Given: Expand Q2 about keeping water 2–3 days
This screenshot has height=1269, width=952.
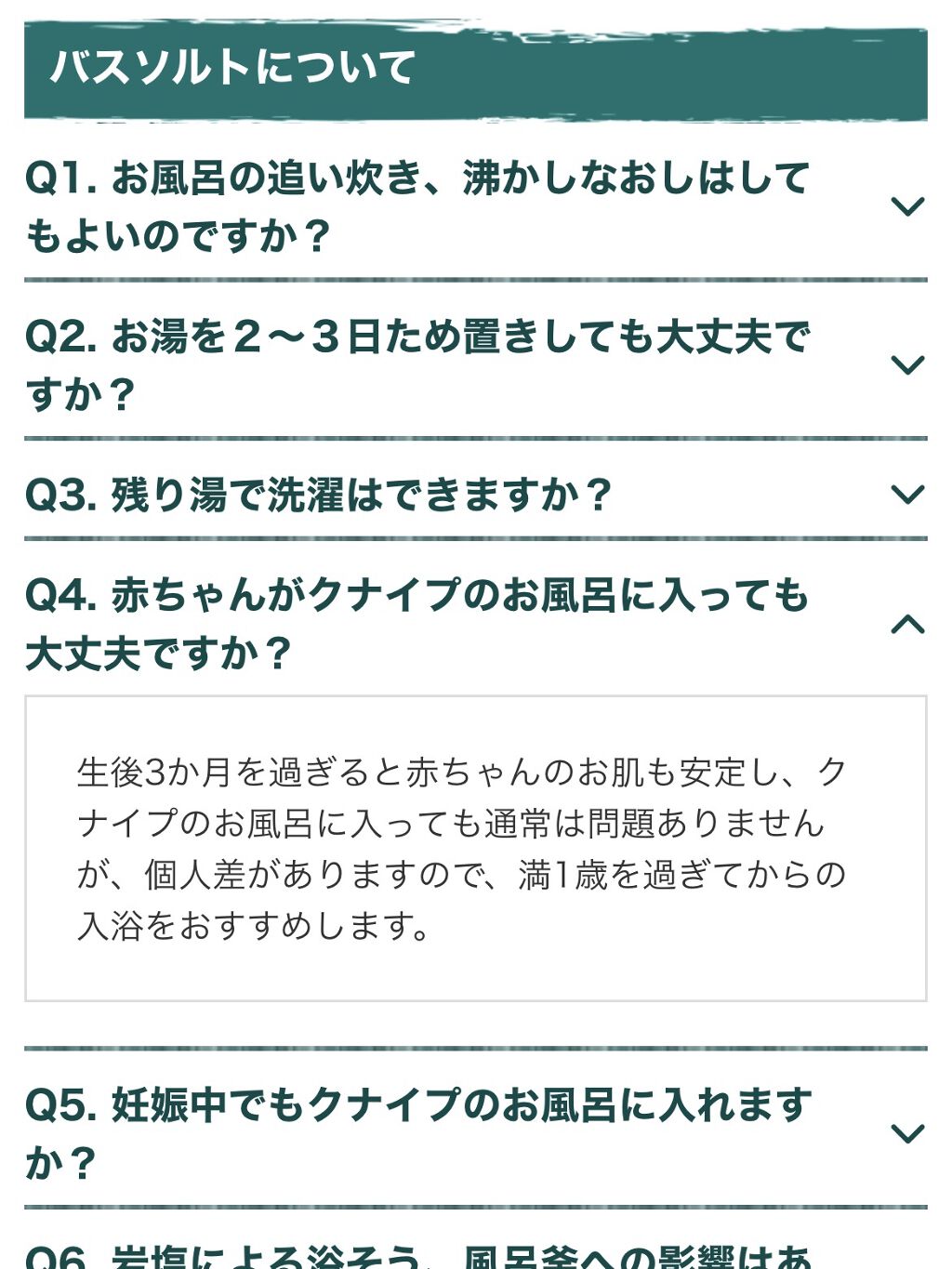Looking at the screenshot, I should [906, 364].
